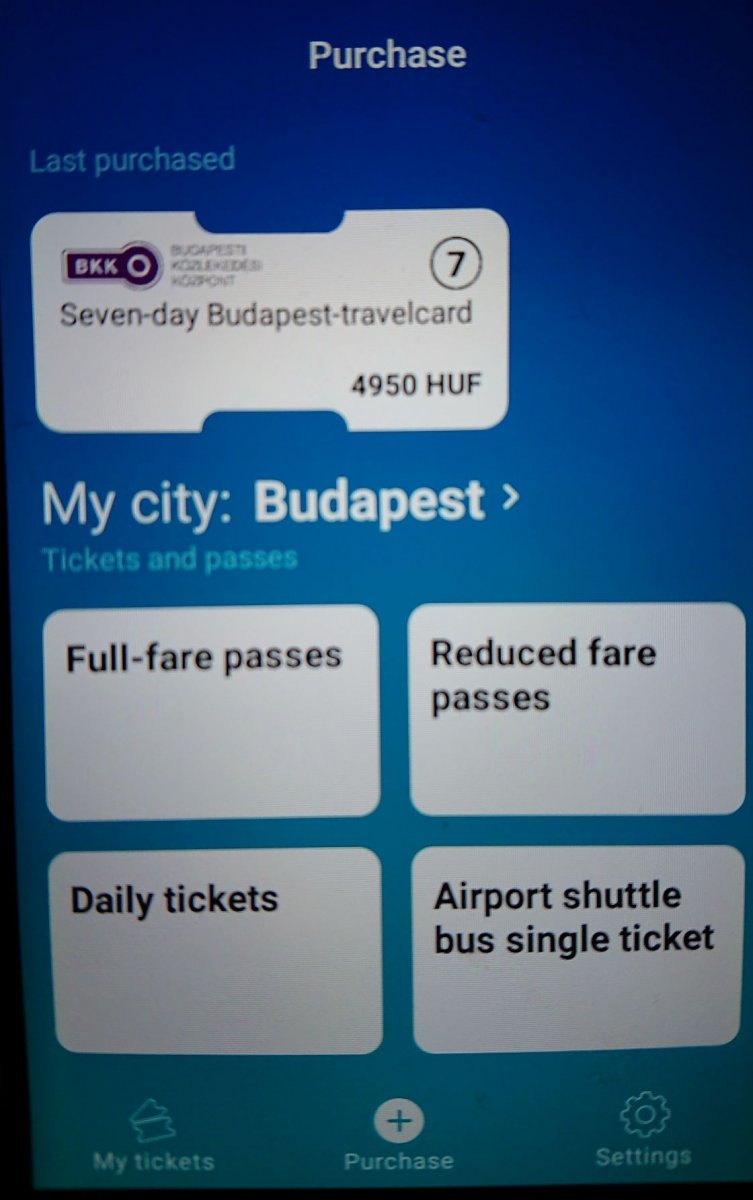
Task: Select Reduced fare passes
Action: pos(576,709)
